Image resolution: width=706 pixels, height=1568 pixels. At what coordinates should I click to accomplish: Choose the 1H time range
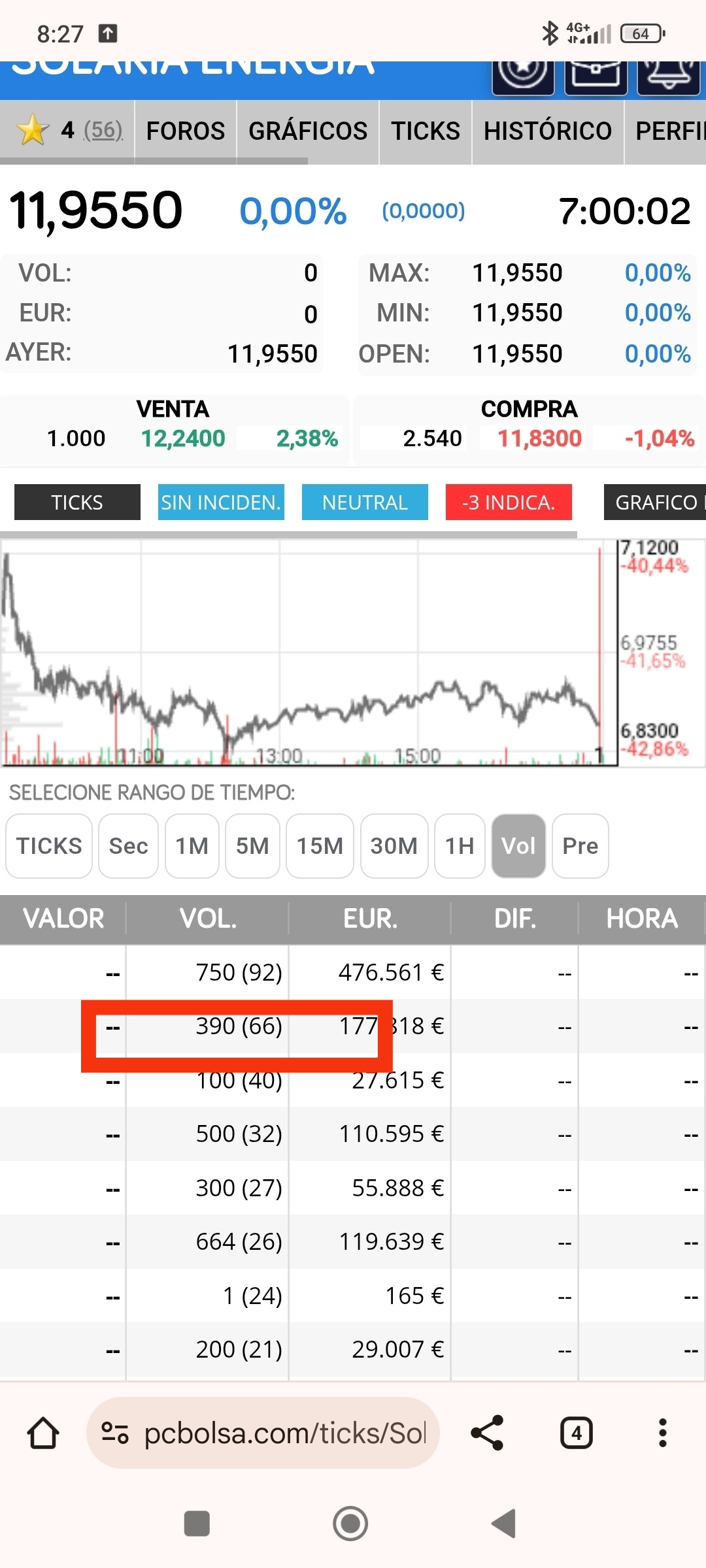point(460,846)
